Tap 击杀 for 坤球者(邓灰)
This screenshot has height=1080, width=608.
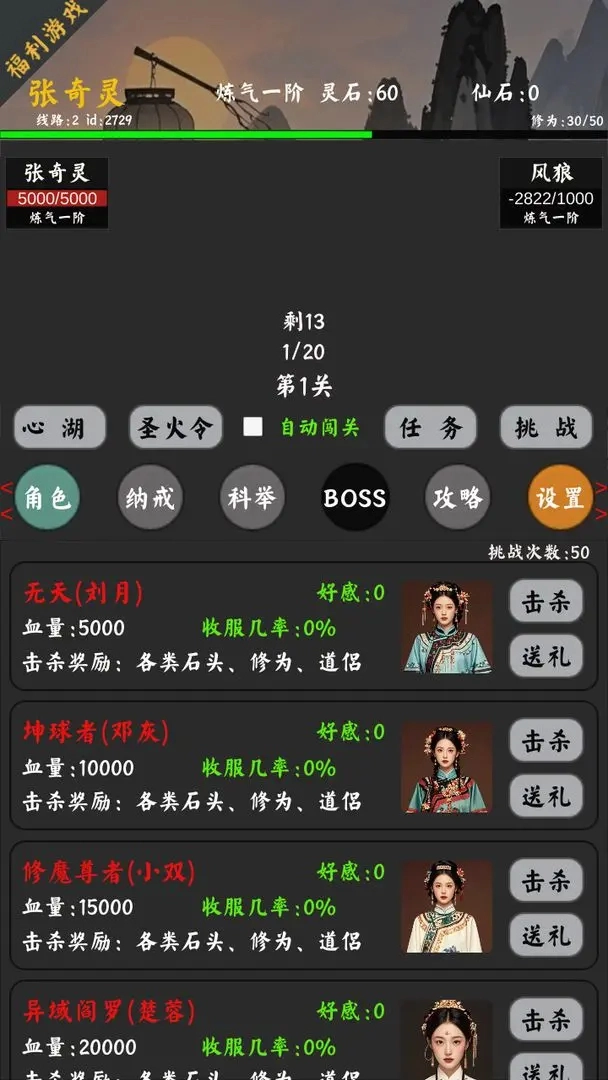[x=546, y=741]
